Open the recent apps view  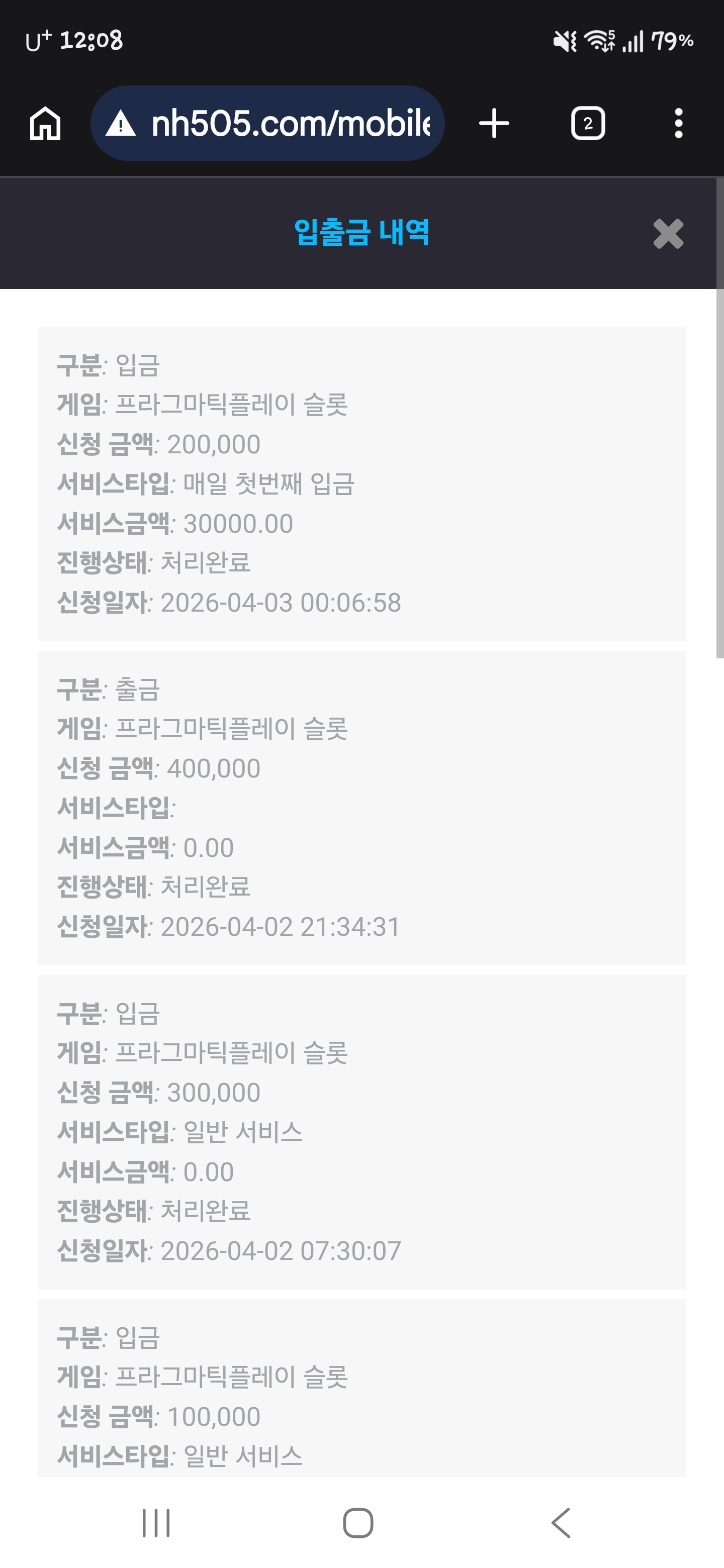(156, 1523)
